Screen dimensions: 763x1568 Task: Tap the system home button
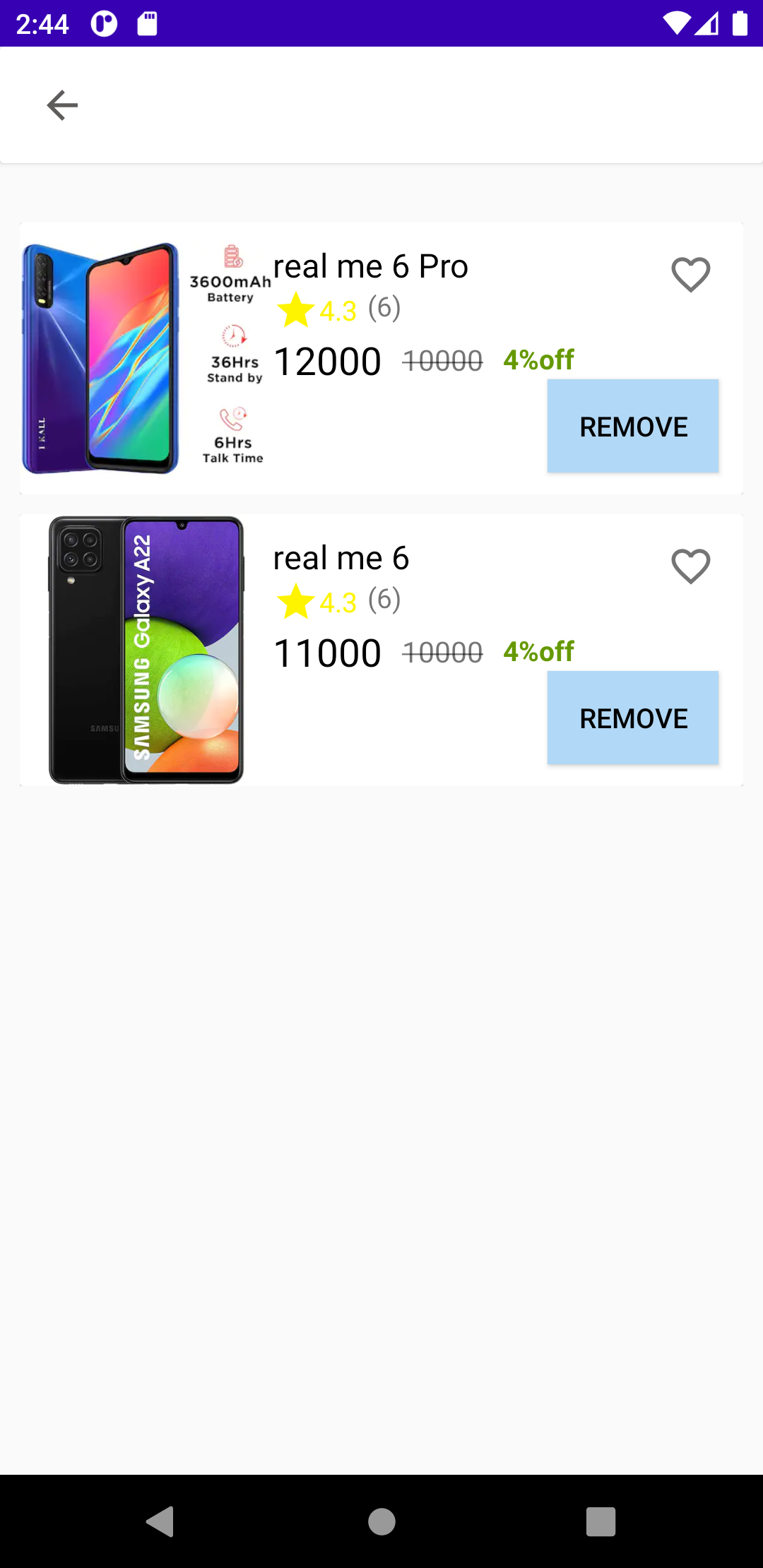(381, 1521)
